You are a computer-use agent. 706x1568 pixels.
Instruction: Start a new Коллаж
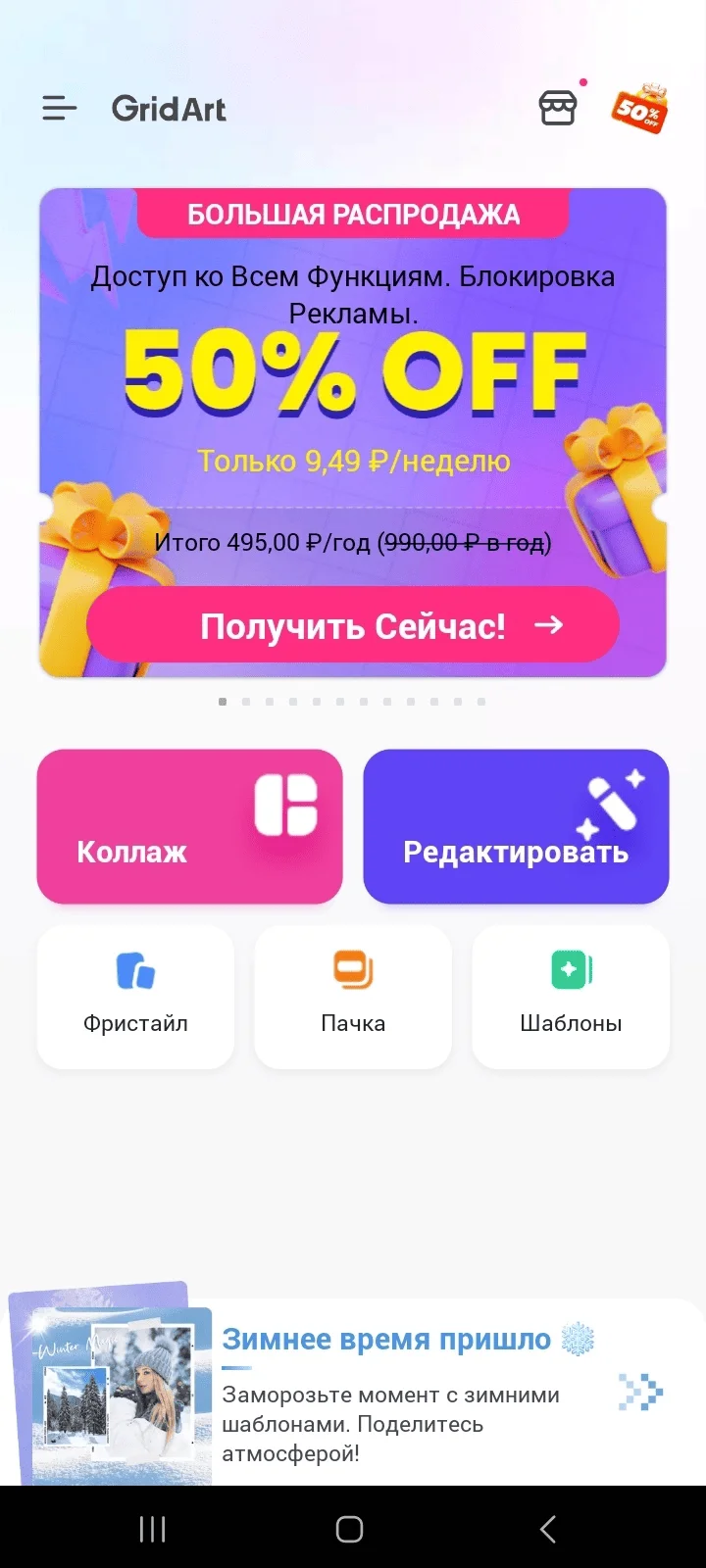[190, 826]
